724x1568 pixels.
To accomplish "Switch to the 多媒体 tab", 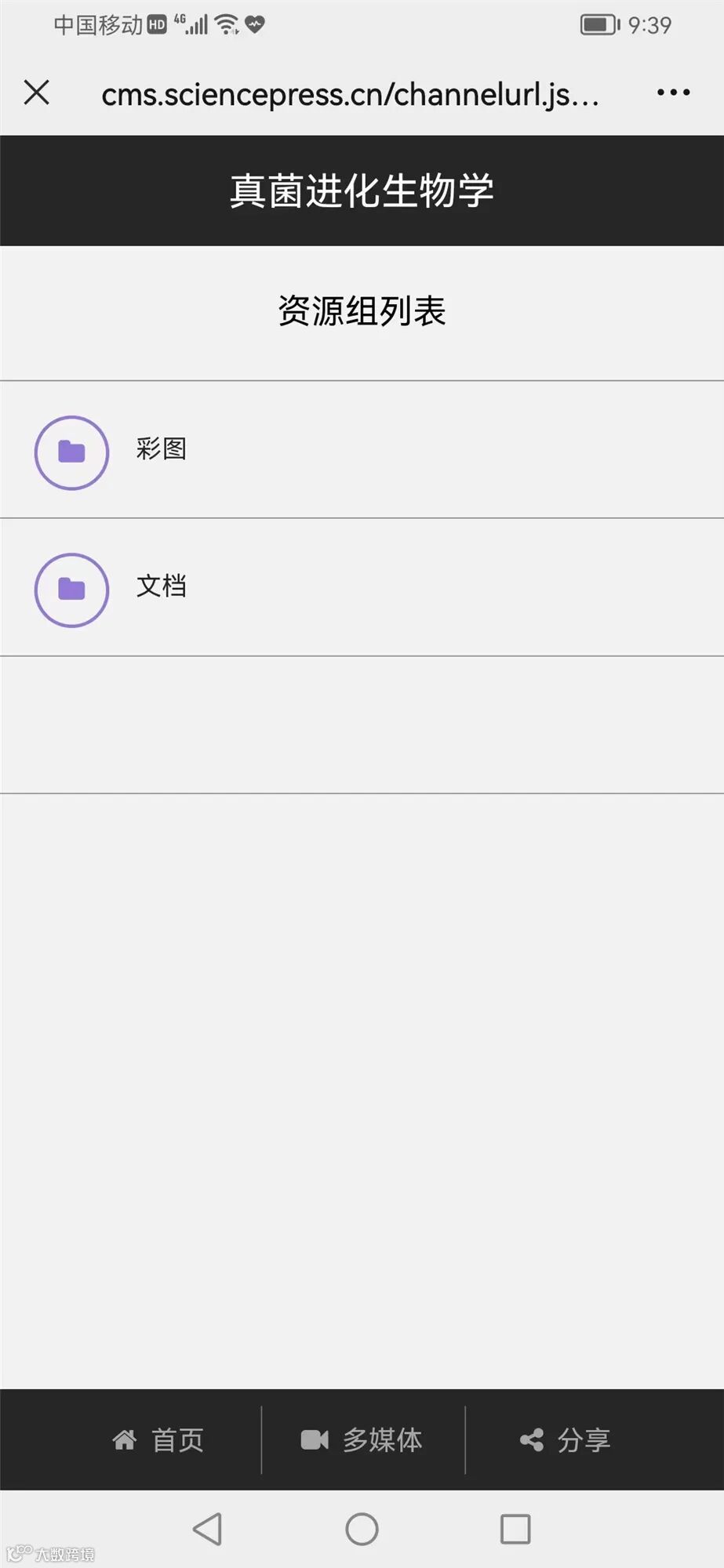I will [362, 1440].
